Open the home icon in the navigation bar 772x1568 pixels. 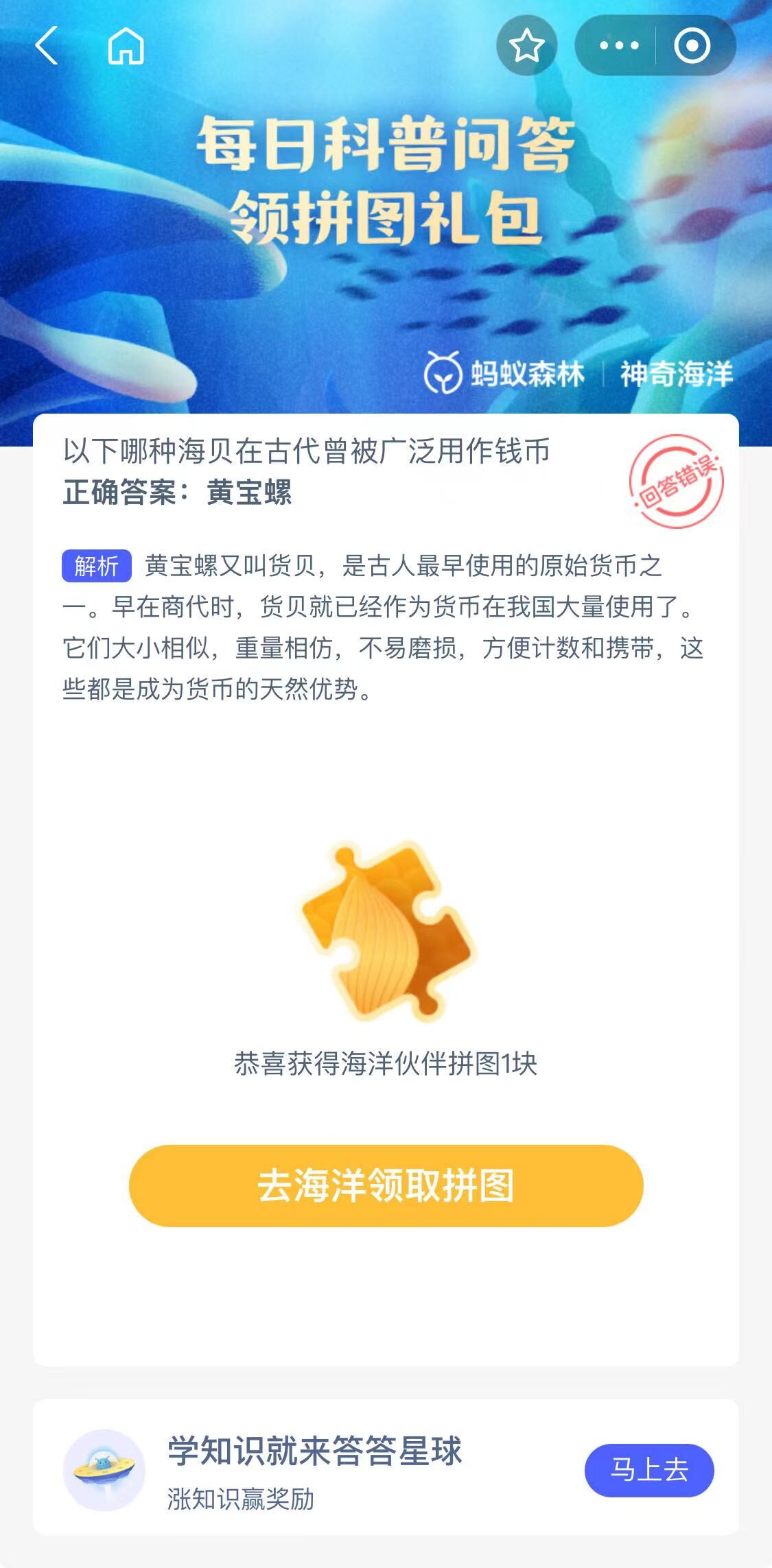tap(126, 47)
